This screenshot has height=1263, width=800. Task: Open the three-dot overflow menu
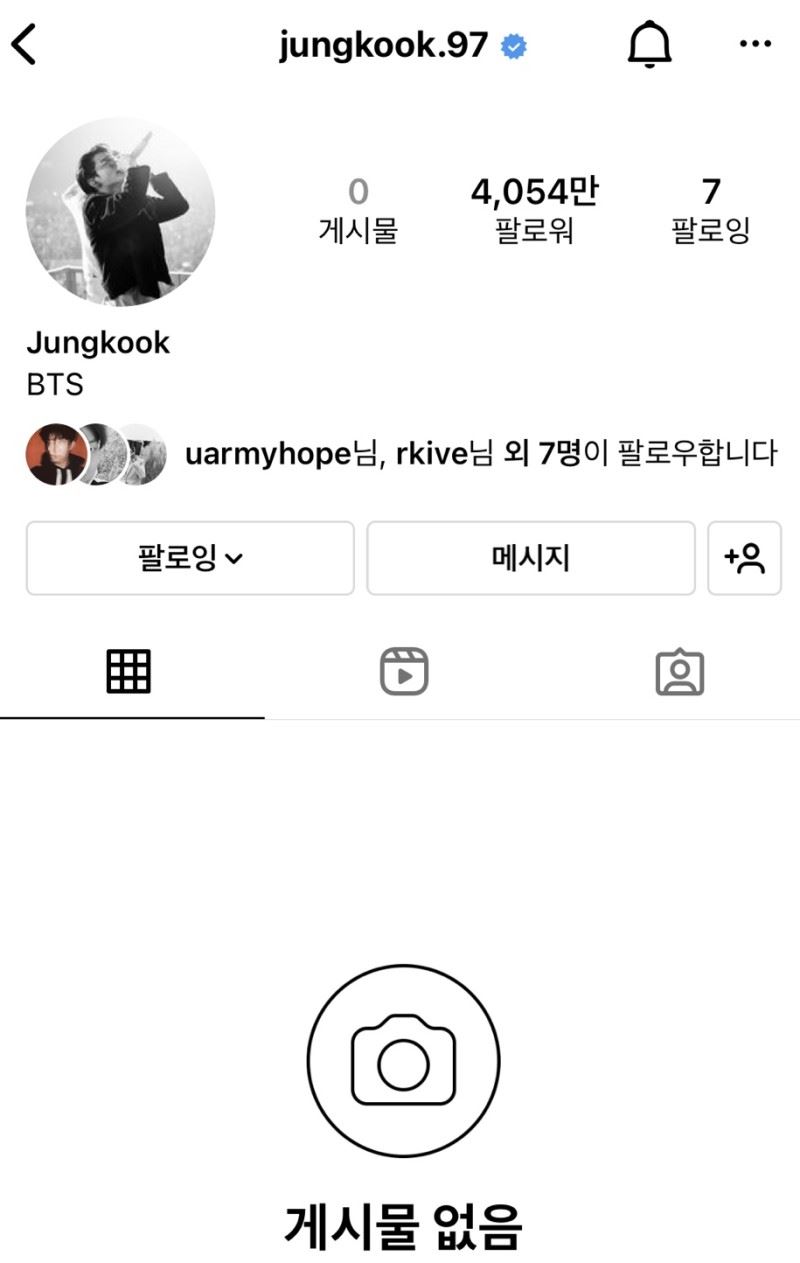[x=755, y=45]
